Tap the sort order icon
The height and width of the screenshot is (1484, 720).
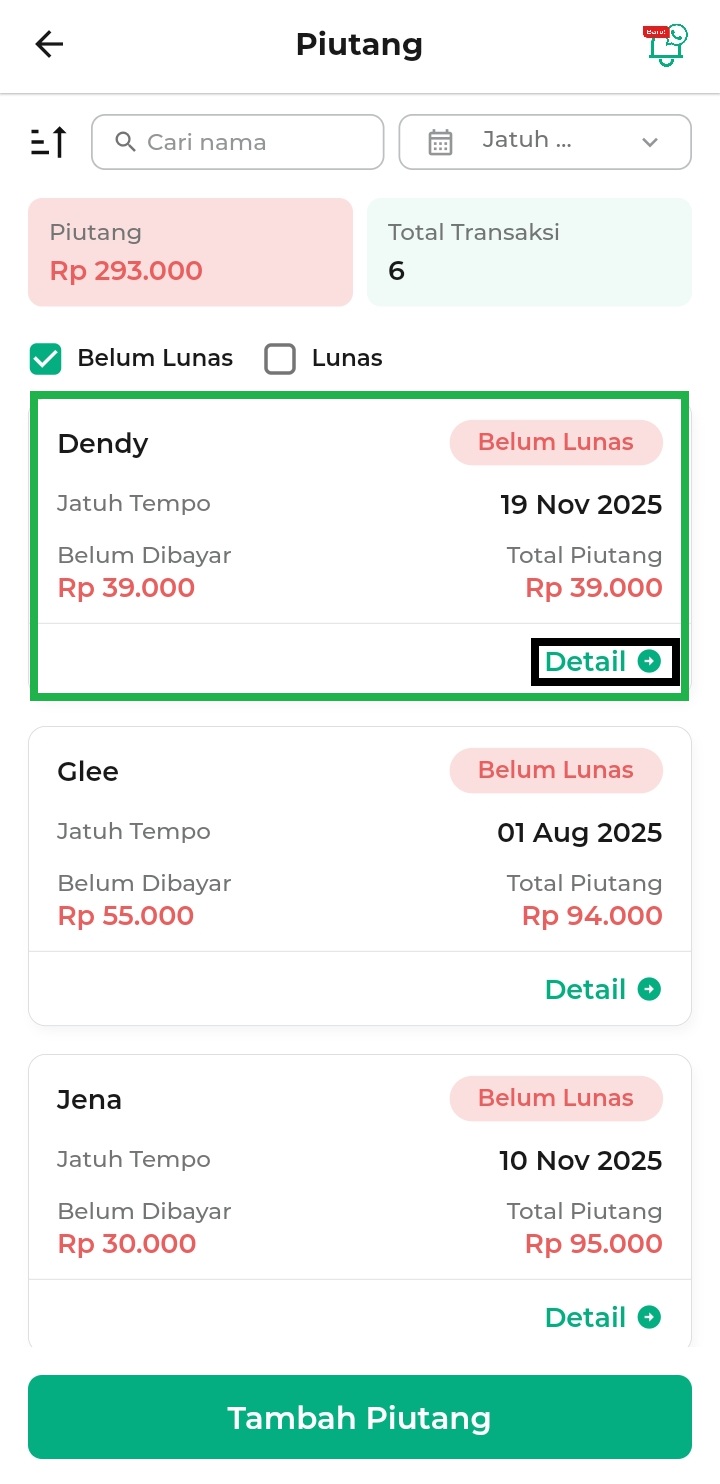(x=49, y=142)
